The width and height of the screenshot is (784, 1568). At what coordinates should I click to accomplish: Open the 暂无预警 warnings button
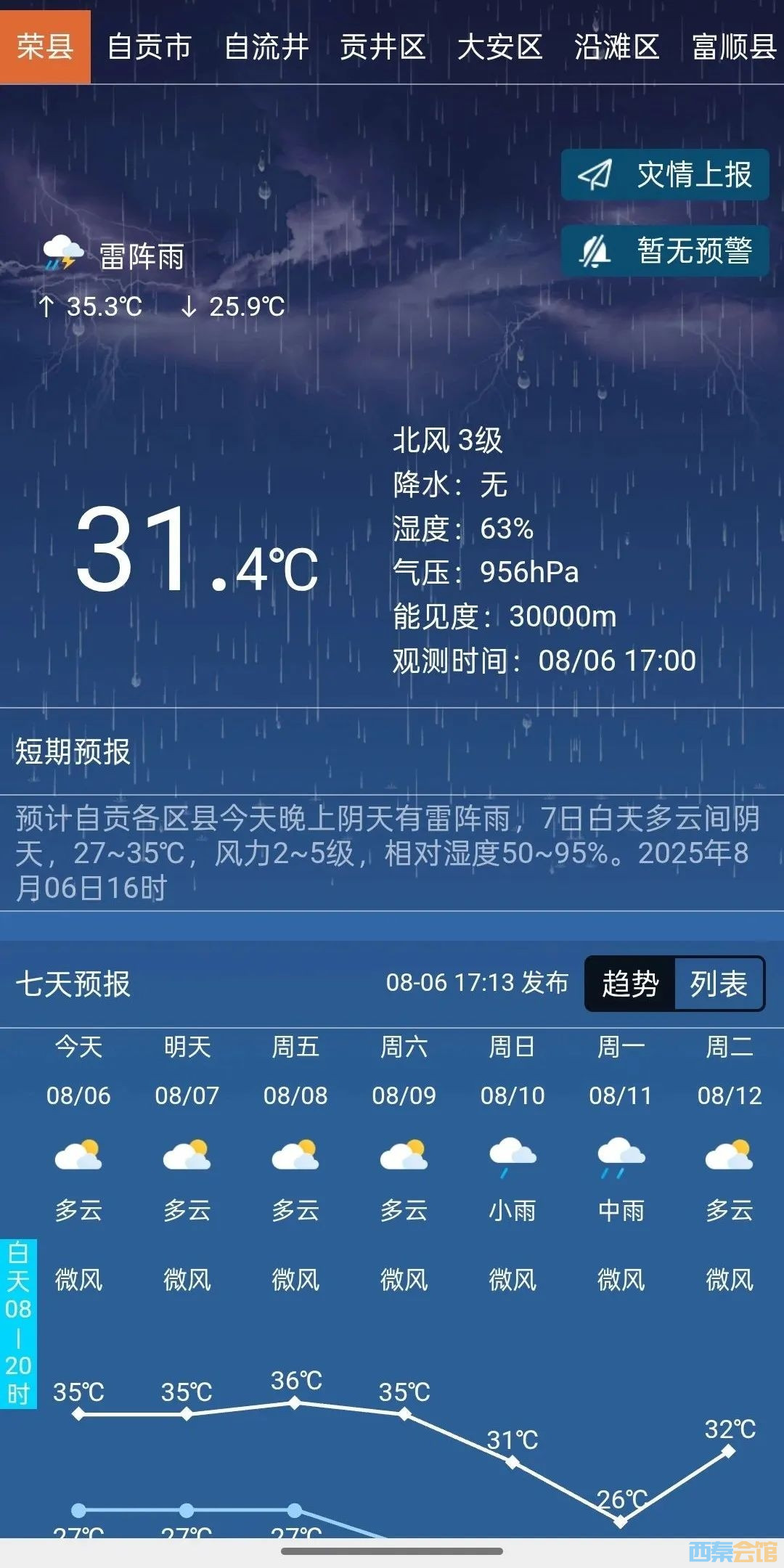665,251
